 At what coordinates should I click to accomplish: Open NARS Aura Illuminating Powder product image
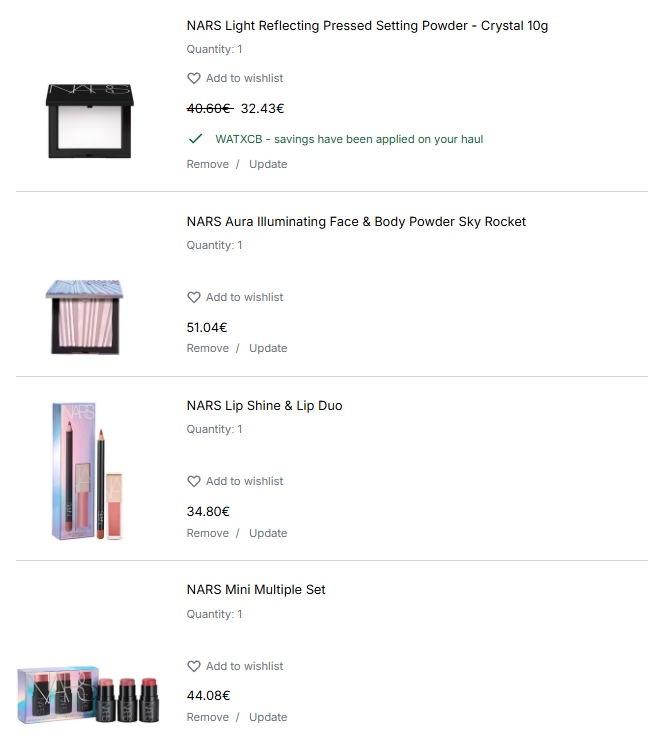89,316
